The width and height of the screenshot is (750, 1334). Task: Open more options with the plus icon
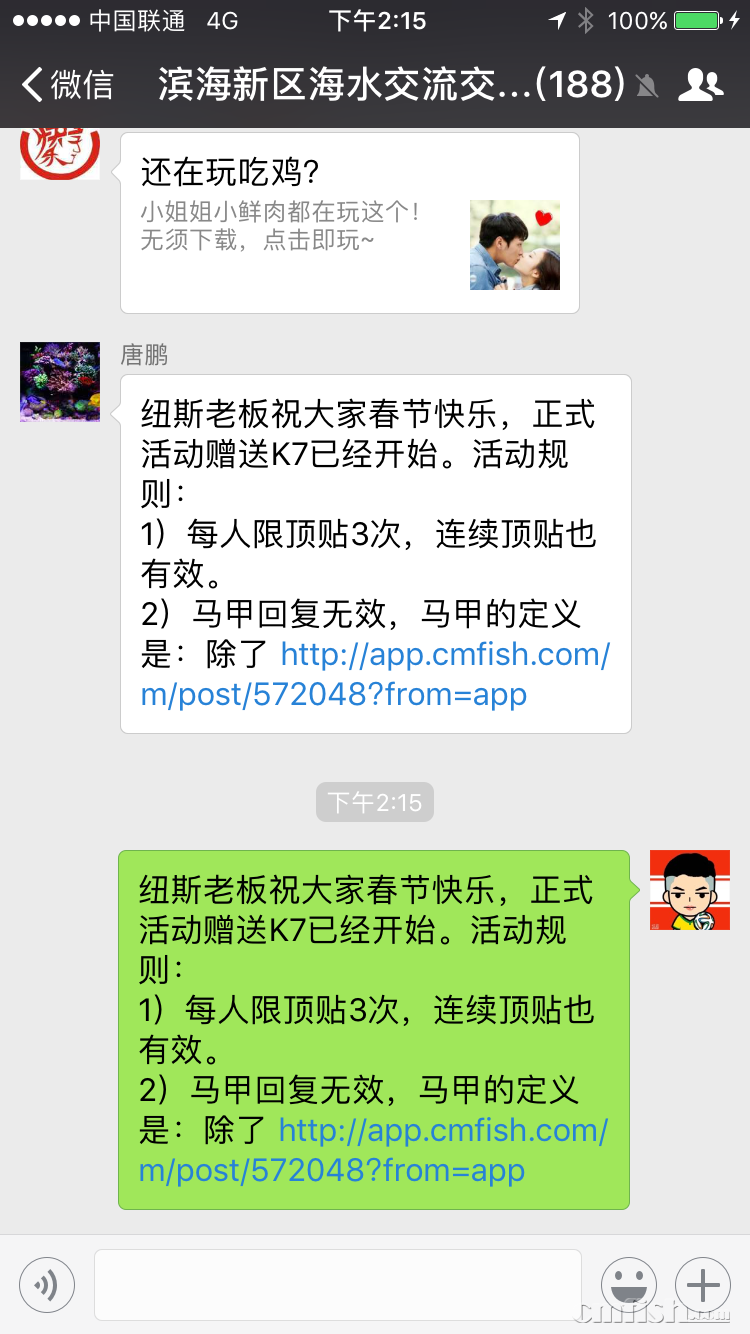click(x=703, y=1285)
